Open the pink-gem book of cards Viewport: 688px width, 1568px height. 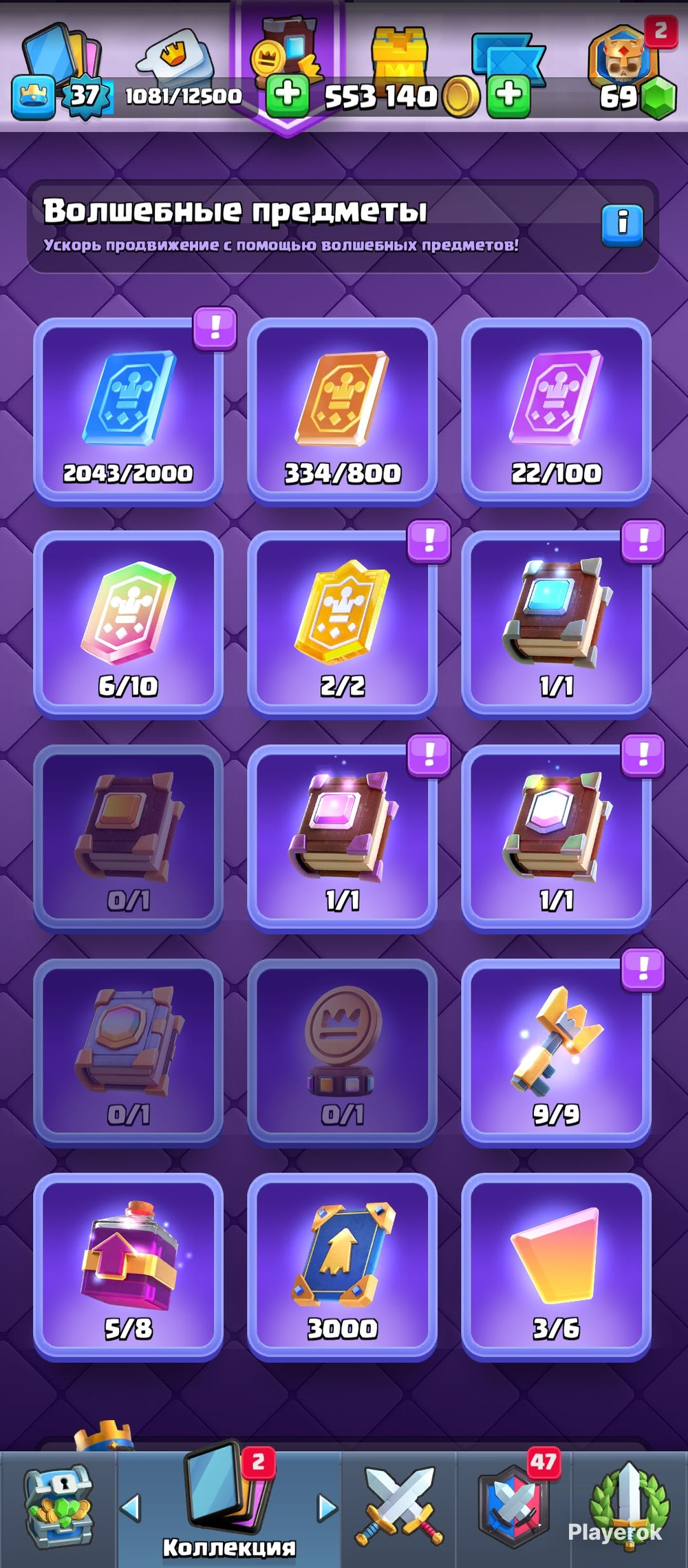coord(342,838)
